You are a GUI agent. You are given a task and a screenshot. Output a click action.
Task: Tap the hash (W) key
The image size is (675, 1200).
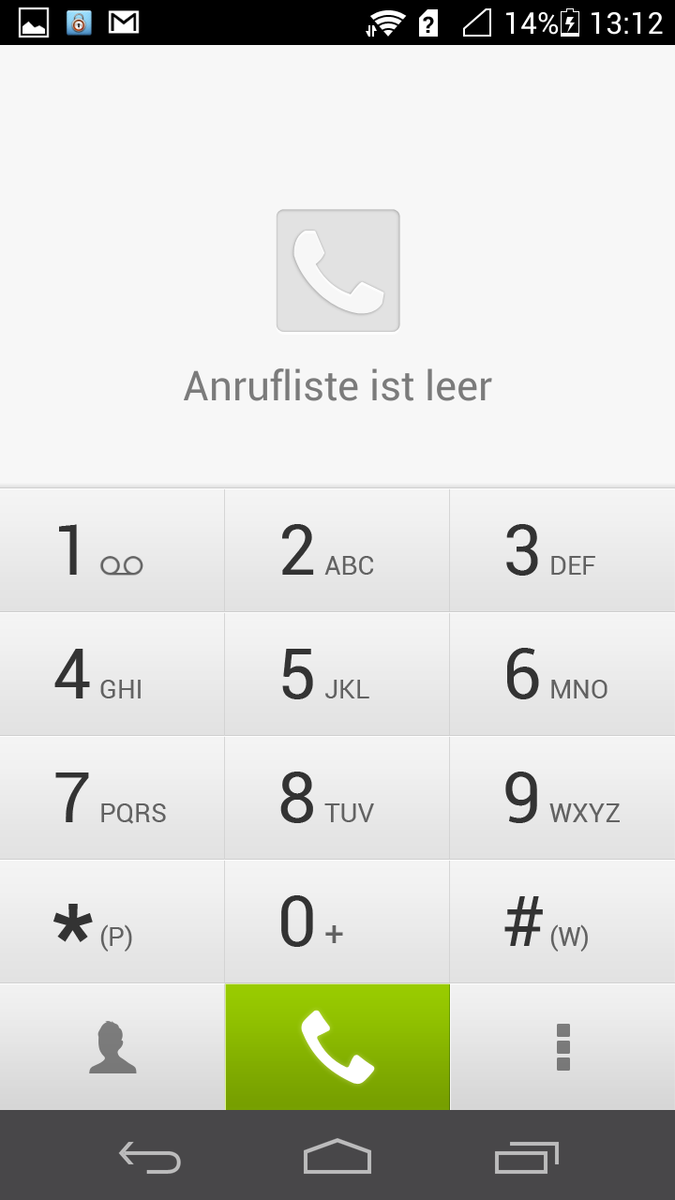pyautogui.click(x=562, y=922)
